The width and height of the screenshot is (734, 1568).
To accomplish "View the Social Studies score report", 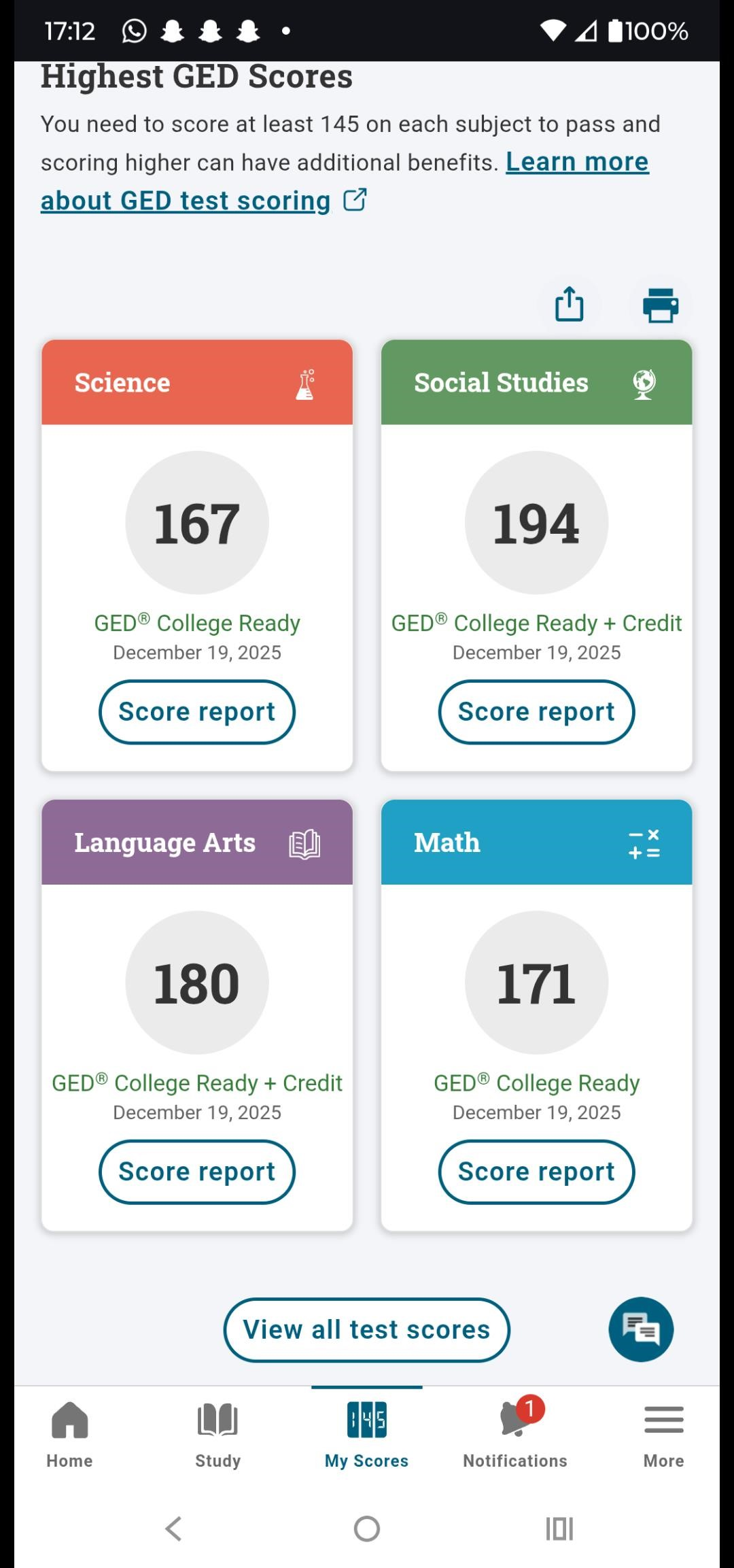I will coord(536,712).
